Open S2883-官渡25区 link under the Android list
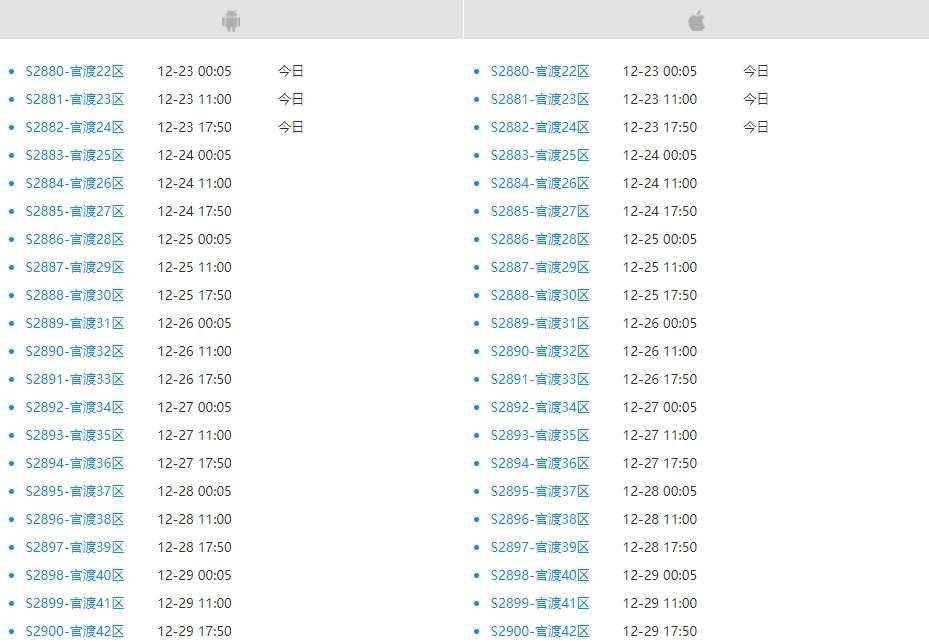The width and height of the screenshot is (929, 642). [x=75, y=155]
